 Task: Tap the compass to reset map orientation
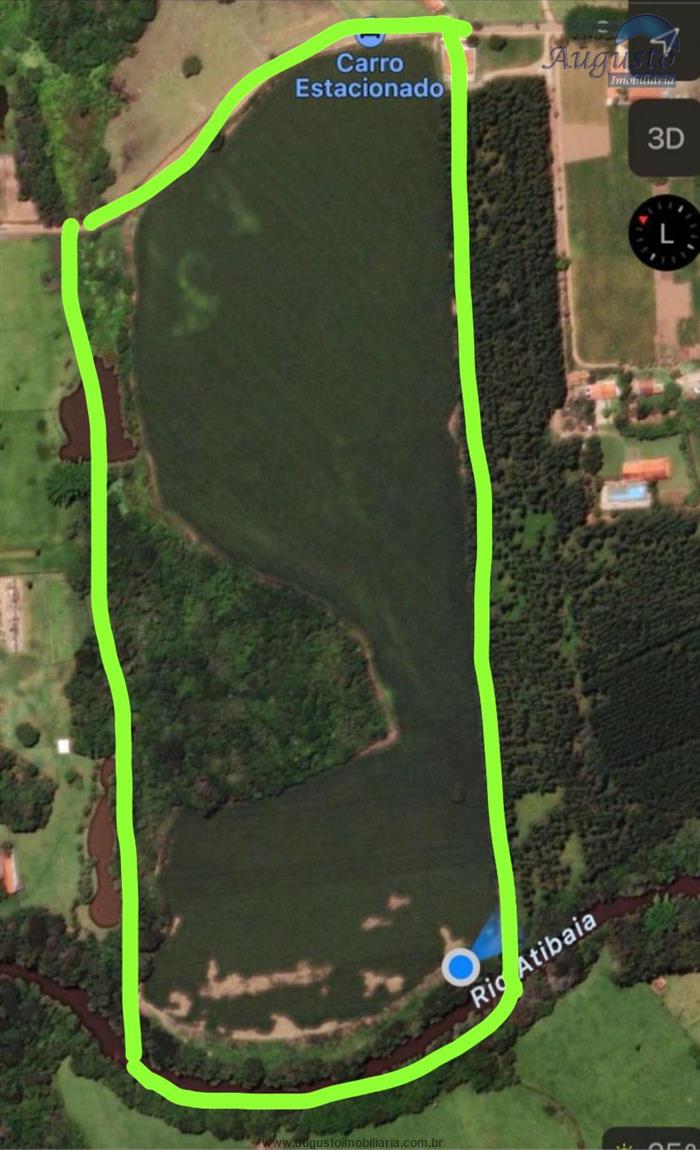click(665, 234)
